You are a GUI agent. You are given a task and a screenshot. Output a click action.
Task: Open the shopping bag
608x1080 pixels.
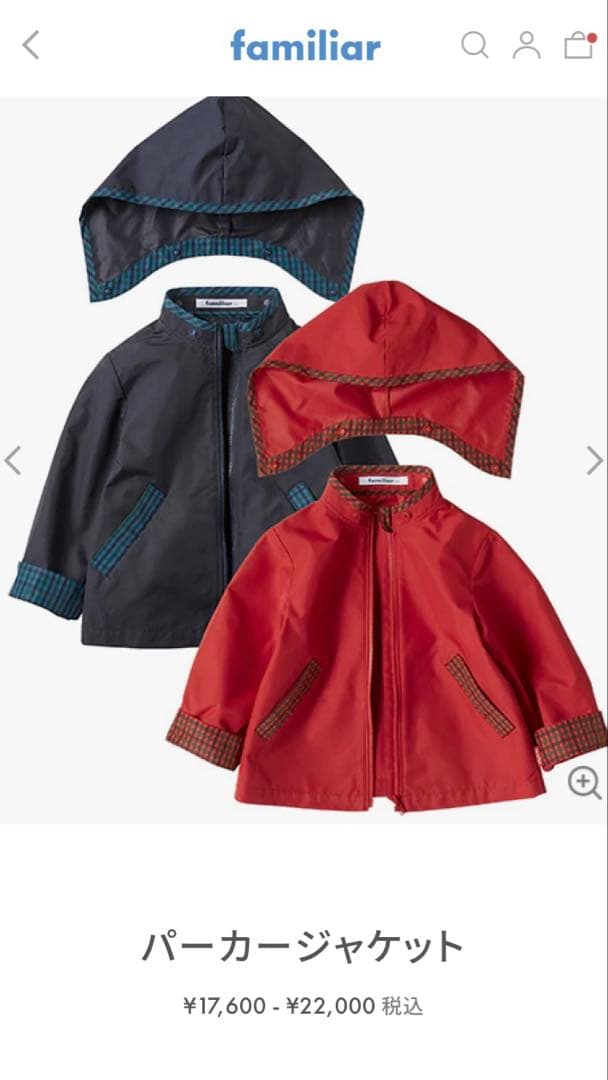(578, 45)
